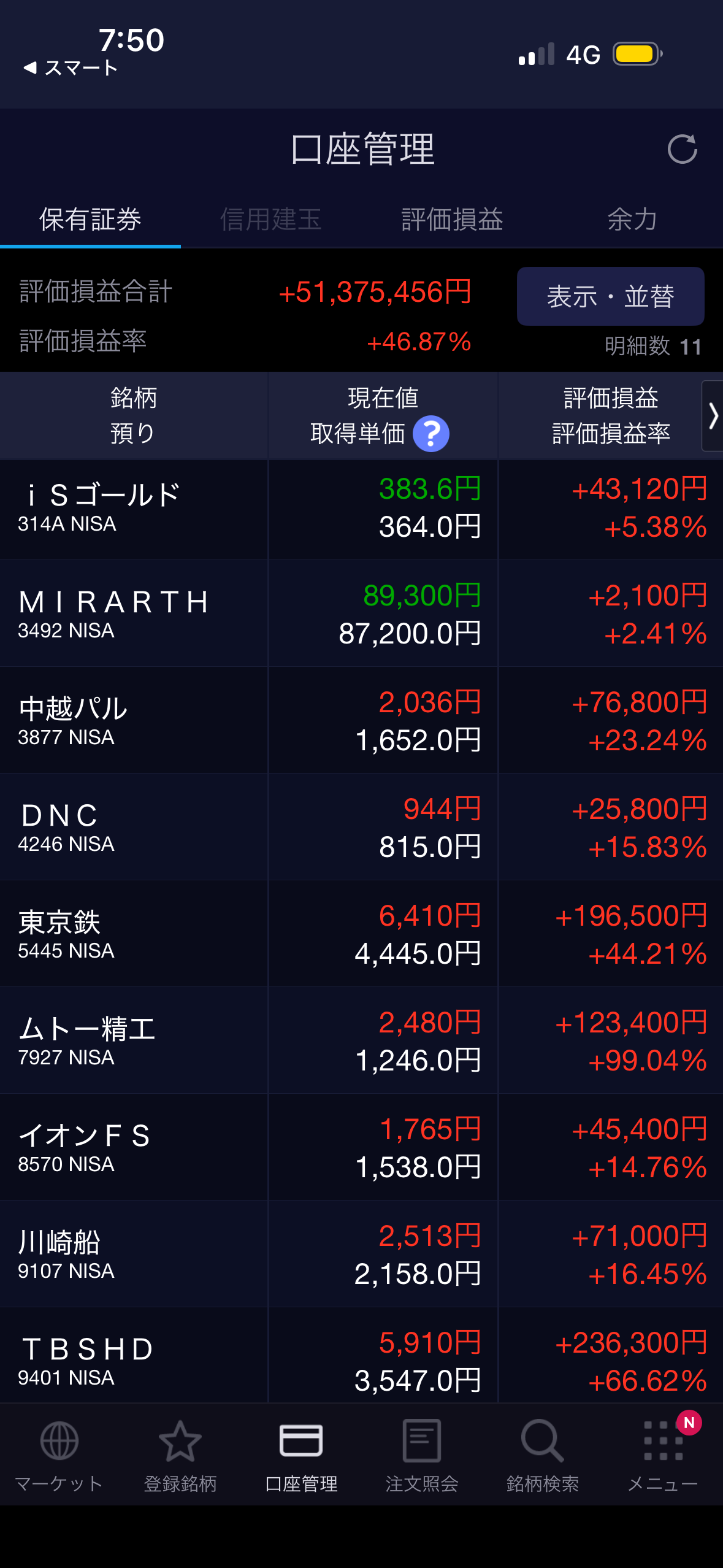
Task: View the MIRARTH 3492 holding details
Action: click(134, 613)
